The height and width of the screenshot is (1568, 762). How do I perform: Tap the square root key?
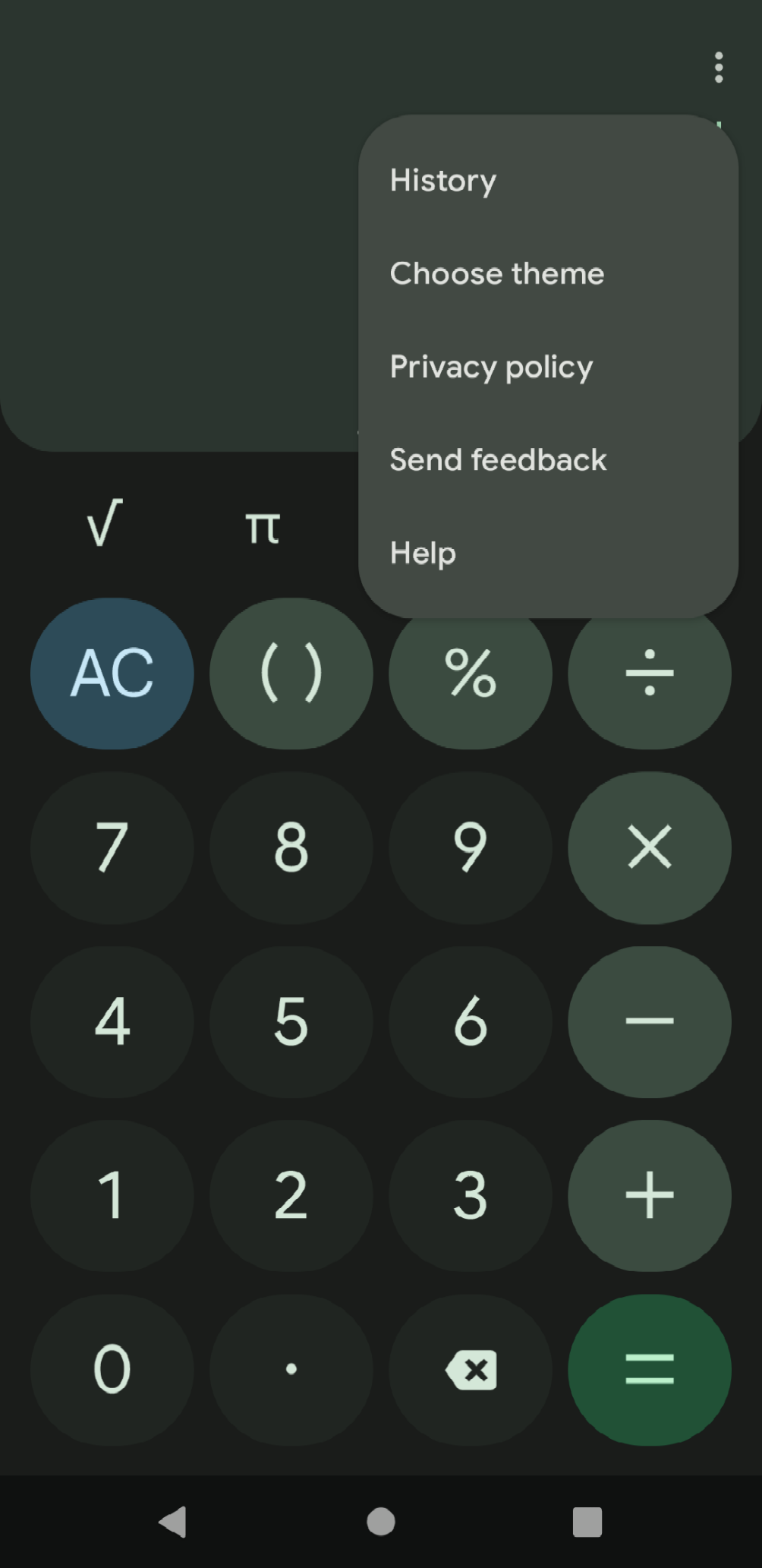tap(105, 523)
